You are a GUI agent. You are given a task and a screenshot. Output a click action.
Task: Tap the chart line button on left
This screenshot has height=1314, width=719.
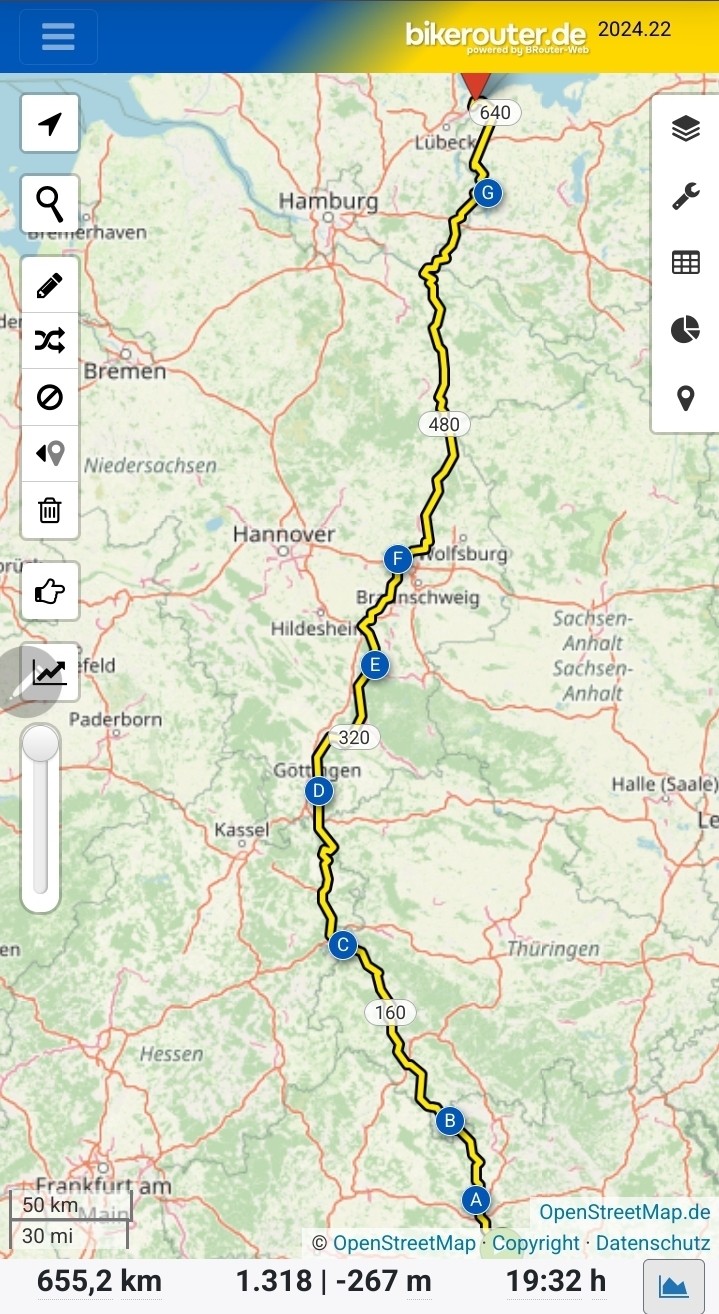(x=50, y=672)
